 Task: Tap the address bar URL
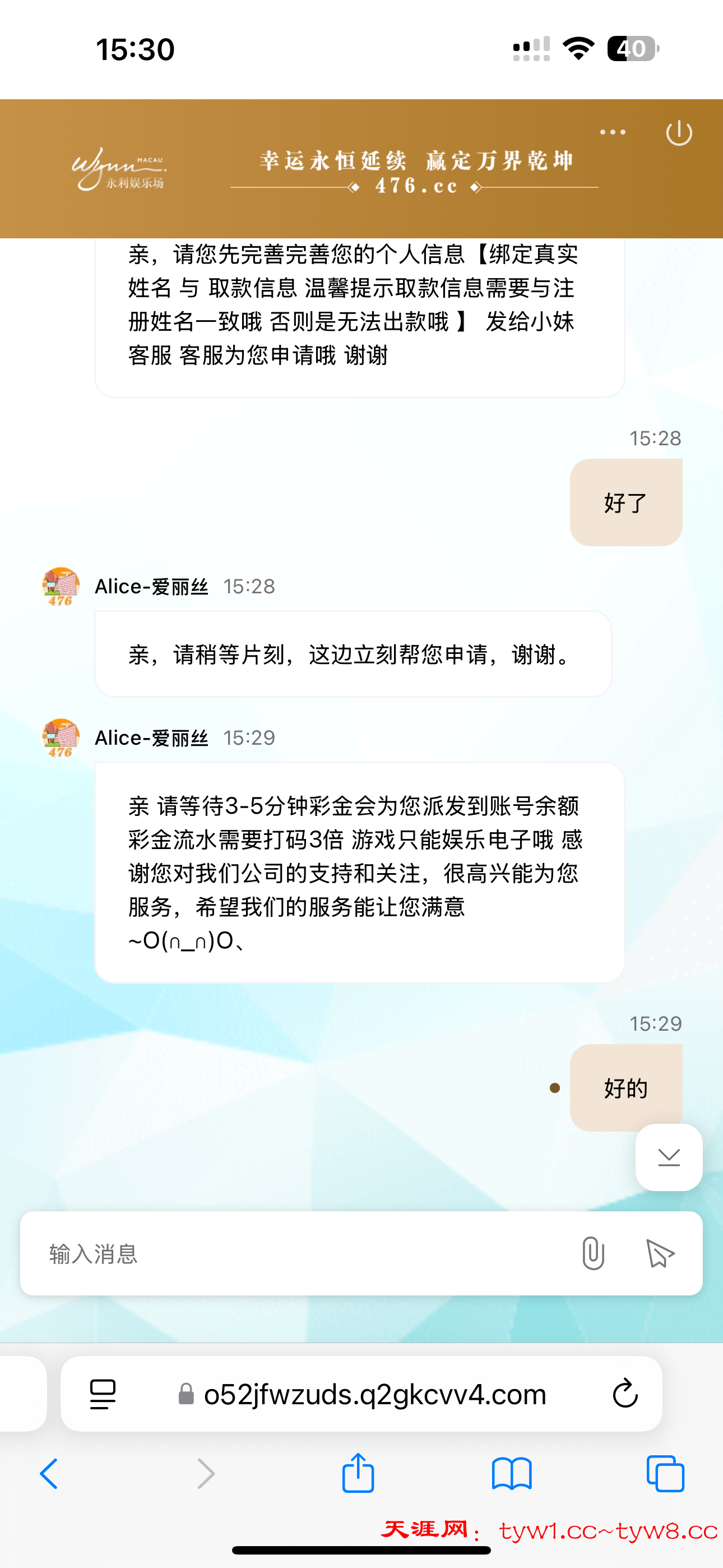click(374, 1394)
